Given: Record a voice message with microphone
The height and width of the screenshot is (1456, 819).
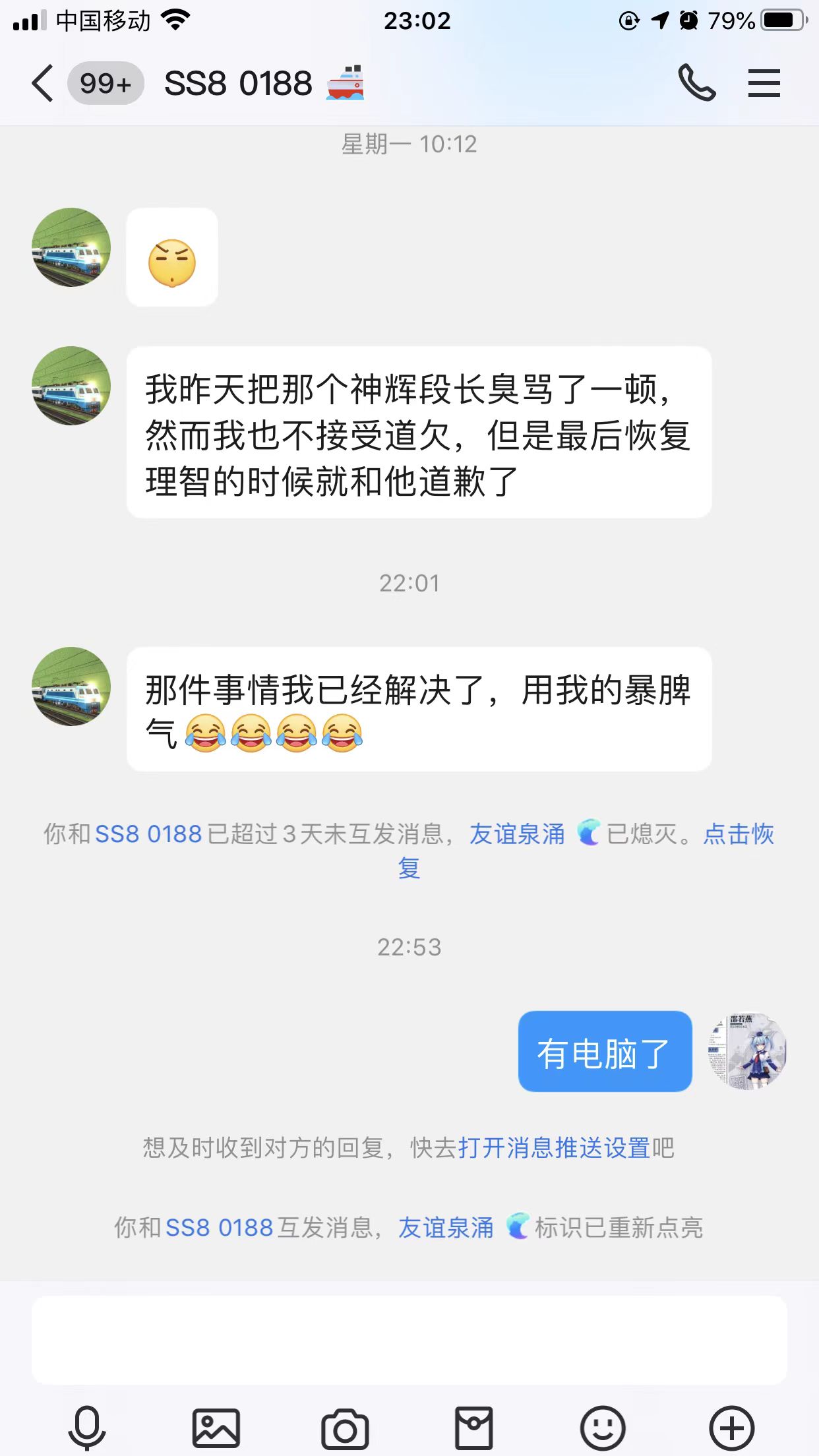Looking at the screenshot, I should point(86,1428).
